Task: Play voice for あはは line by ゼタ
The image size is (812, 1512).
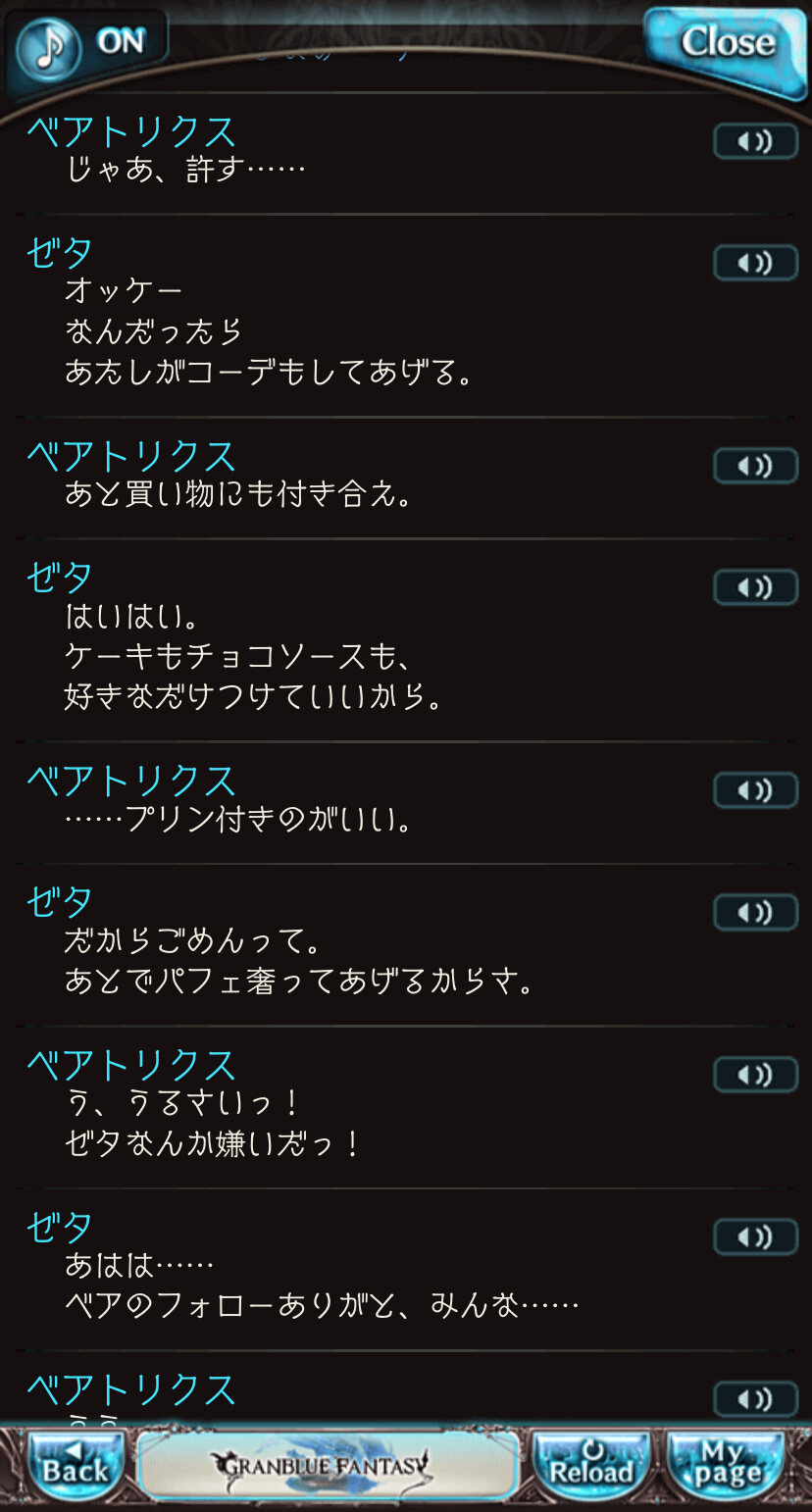Action: pyautogui.click(x=755, y=1237)
